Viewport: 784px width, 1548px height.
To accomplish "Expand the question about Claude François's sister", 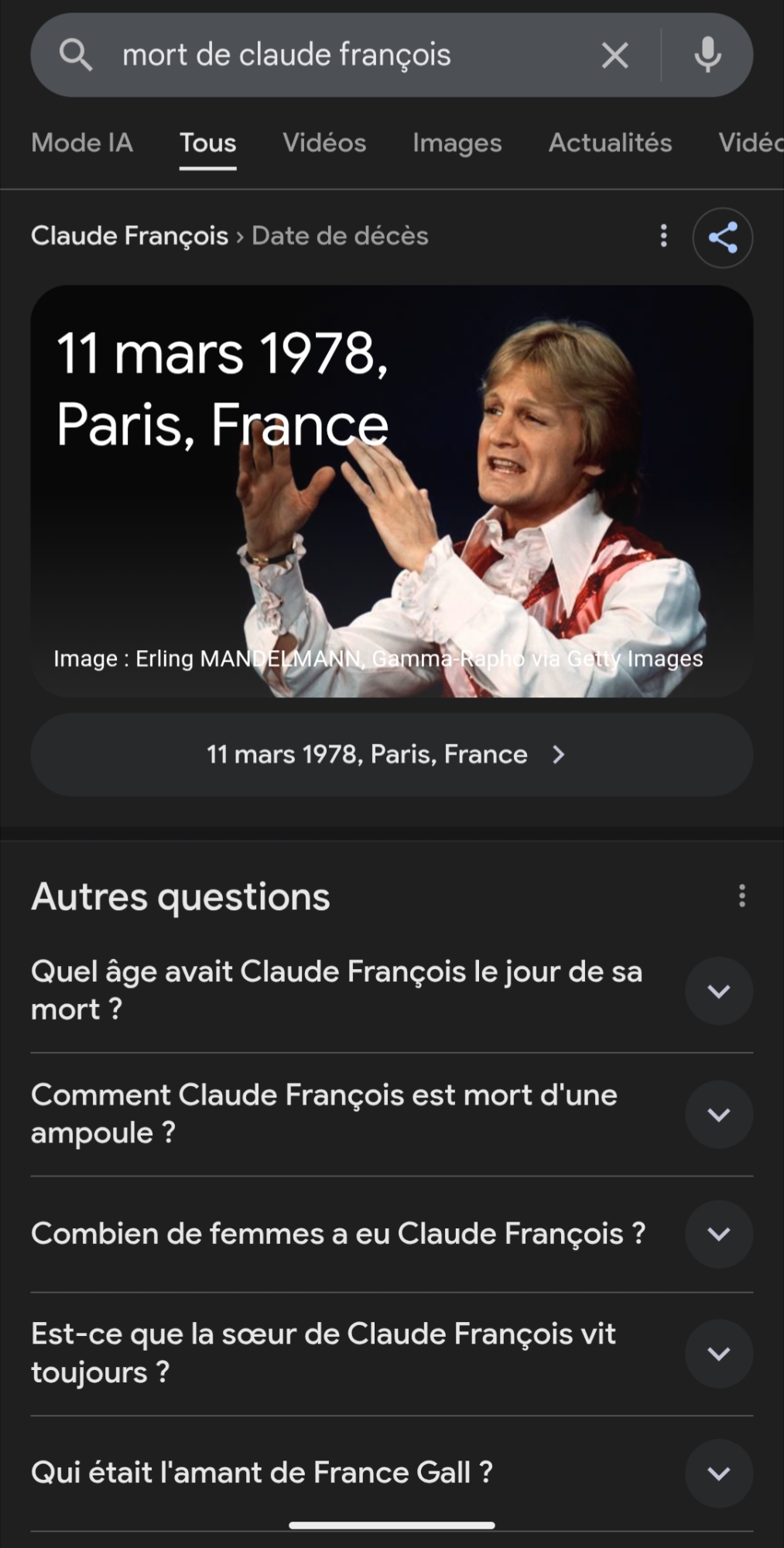I will point(719,1354).
